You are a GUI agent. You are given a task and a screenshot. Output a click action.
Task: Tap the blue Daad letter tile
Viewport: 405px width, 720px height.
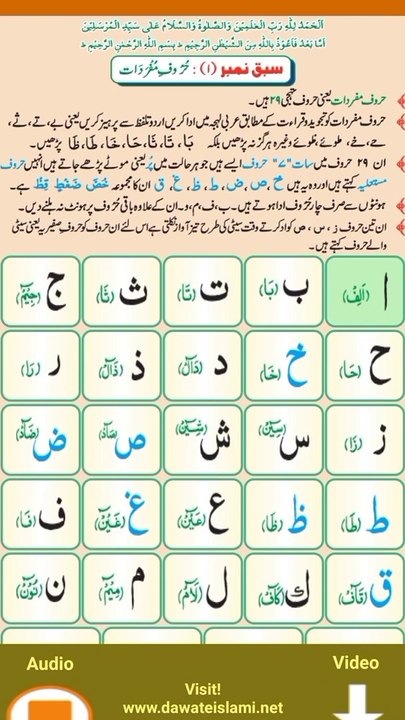tap(40, 440)
